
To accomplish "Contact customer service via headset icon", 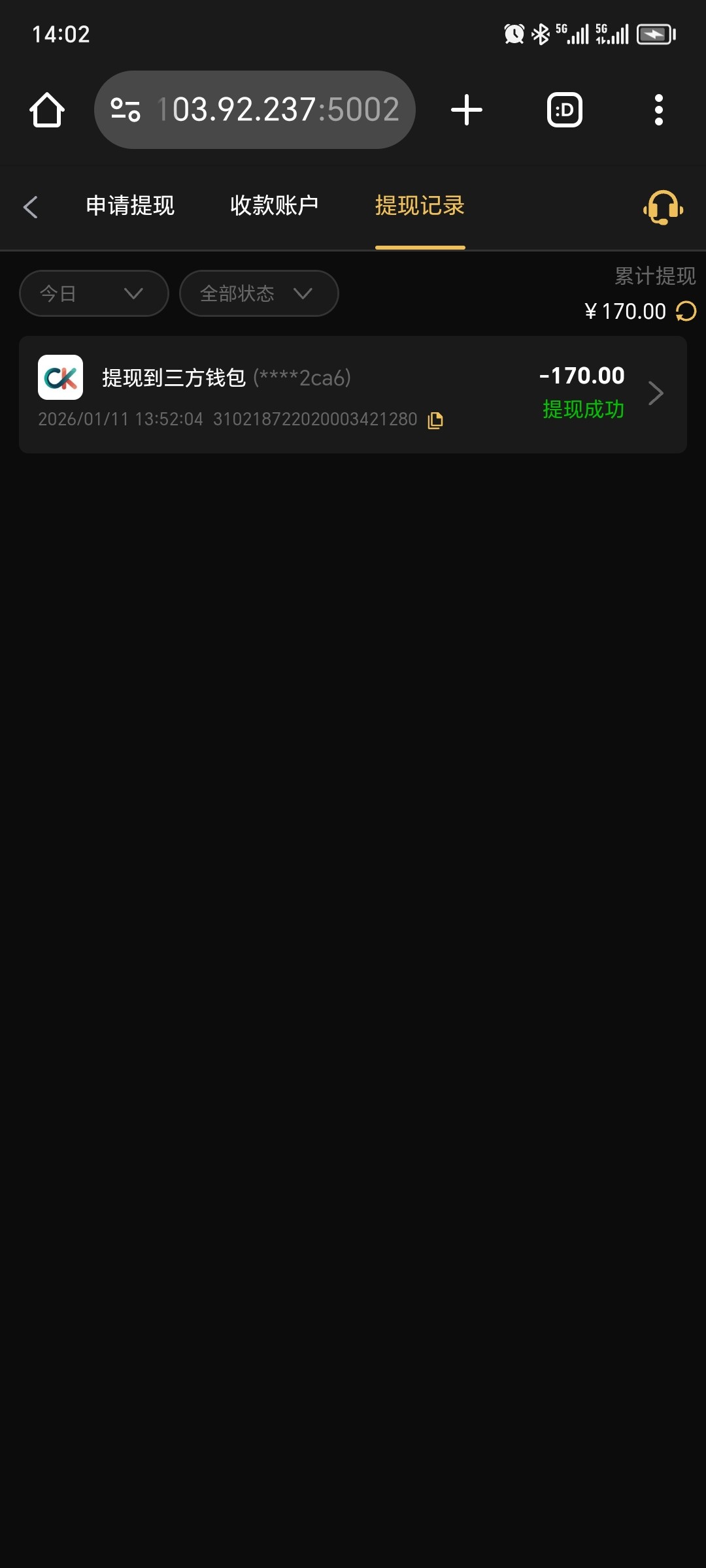I will pos(663,208).
